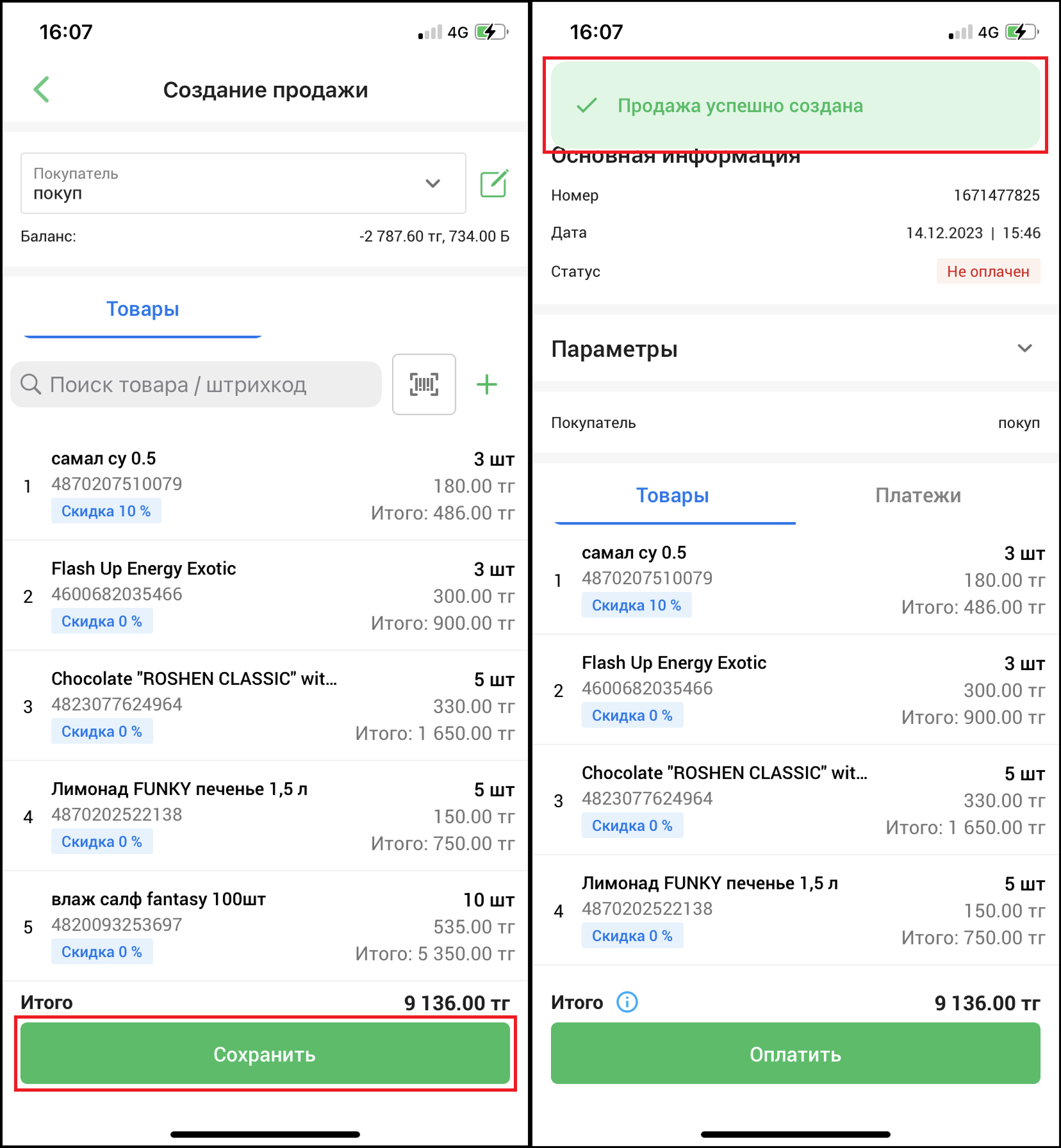The width and height of the screenshot is (1061, 1148).
Task: Open the Покупатель dropdown
Action: point(243,183)
